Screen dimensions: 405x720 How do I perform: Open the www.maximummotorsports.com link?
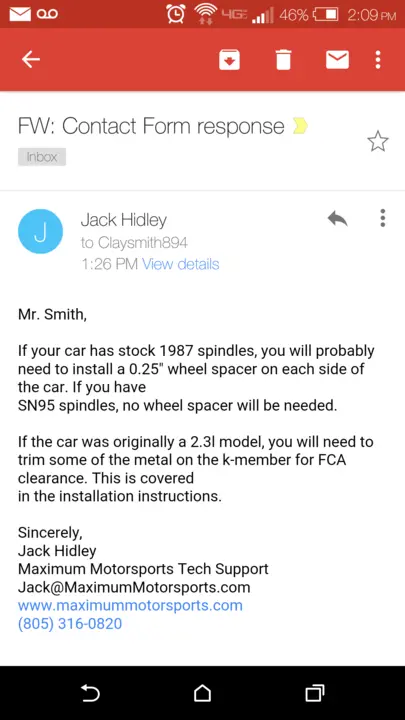130,605
